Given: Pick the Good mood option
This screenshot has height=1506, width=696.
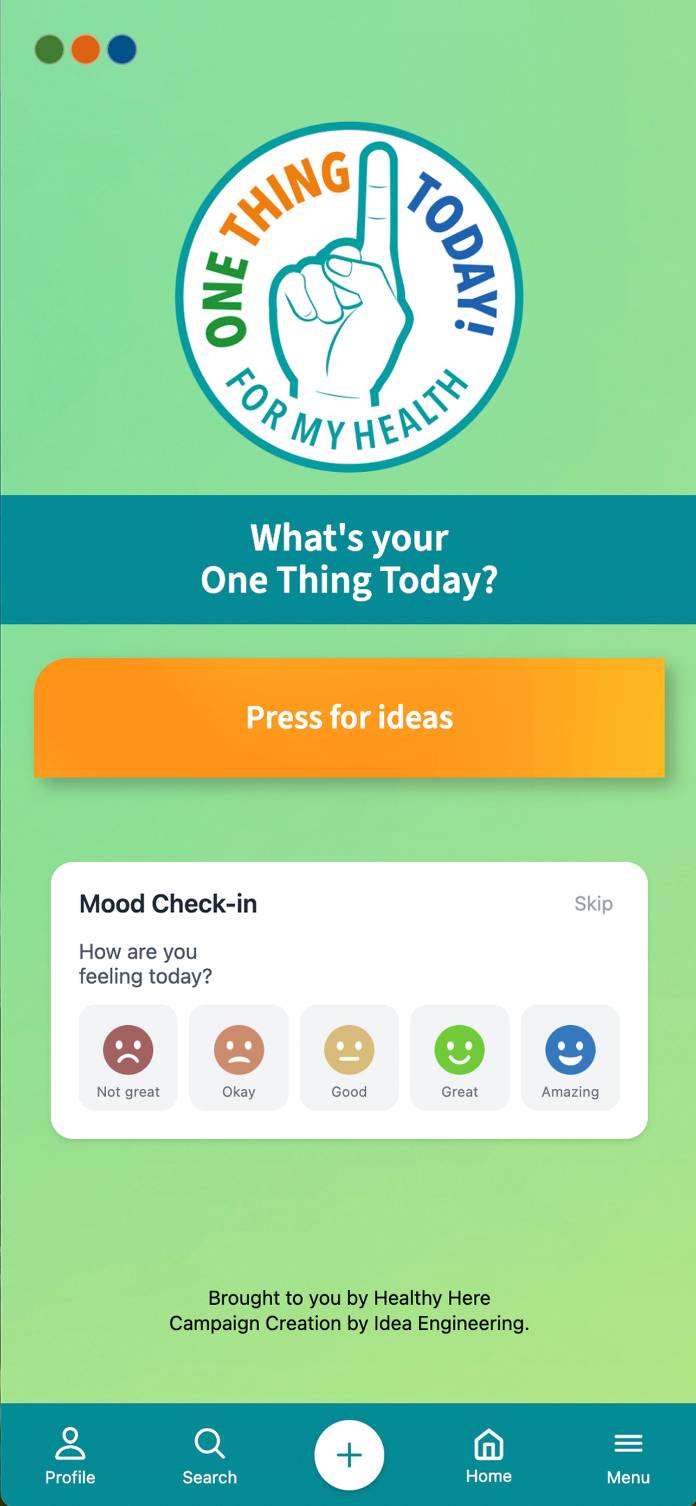Looking at the screenshot, I should coord(349,1058).
